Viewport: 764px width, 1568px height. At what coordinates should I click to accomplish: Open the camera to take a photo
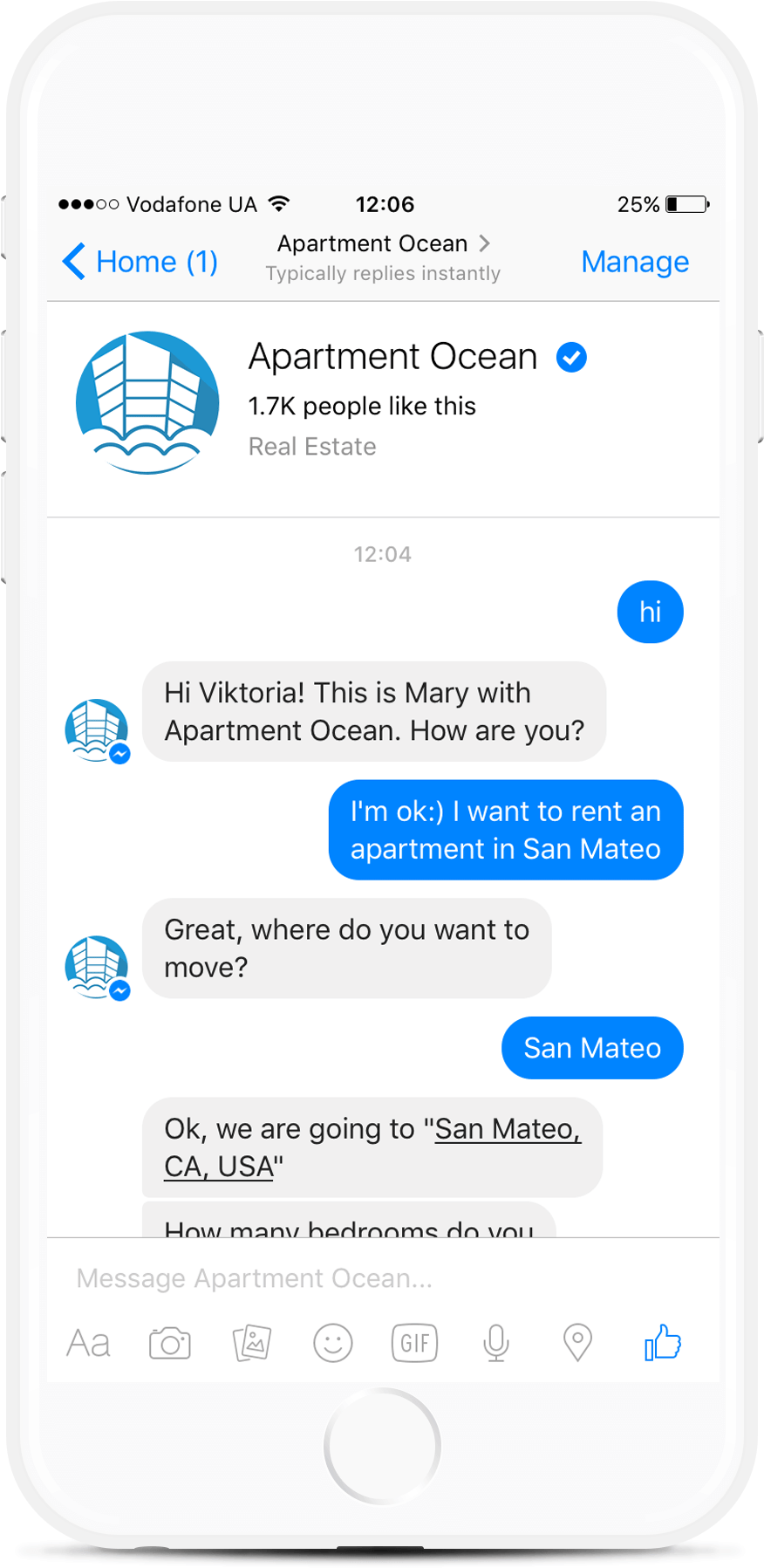click(170, 1343)
